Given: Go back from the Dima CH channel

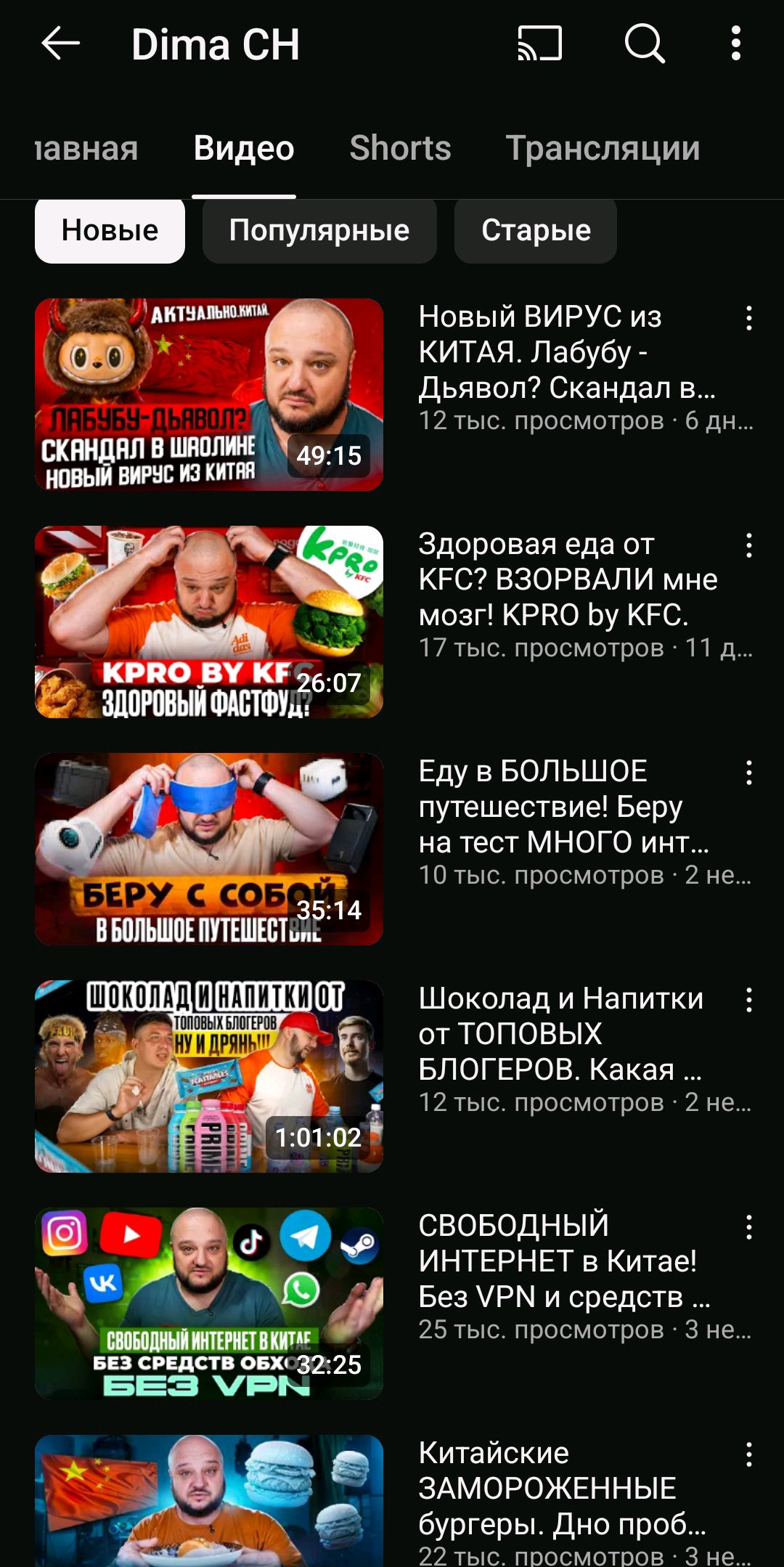Looking at the screenshot, I should point(60,44).
